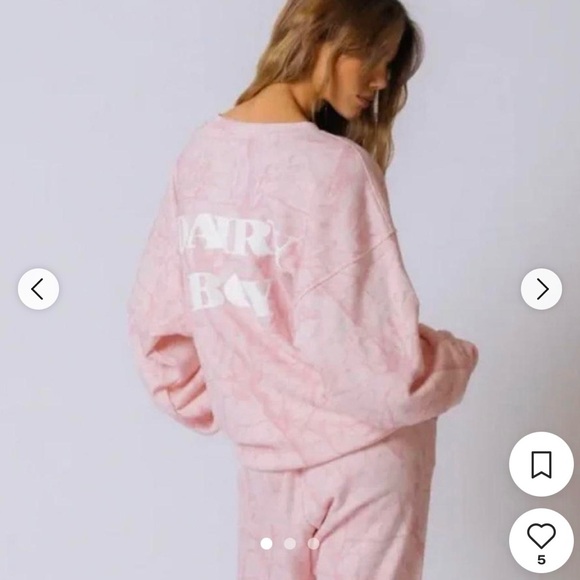Jump to the second photo indicator dot
The width and height of the screenshot is (580, 580).
(x=290, y=544)
